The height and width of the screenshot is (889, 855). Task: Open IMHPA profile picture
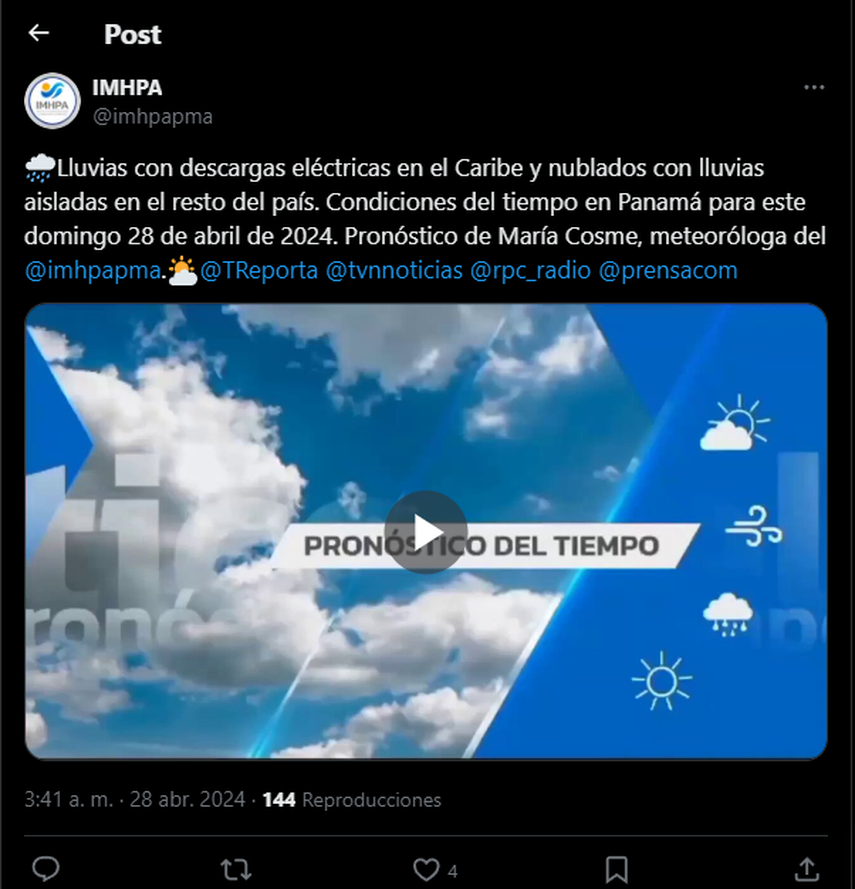52,101
